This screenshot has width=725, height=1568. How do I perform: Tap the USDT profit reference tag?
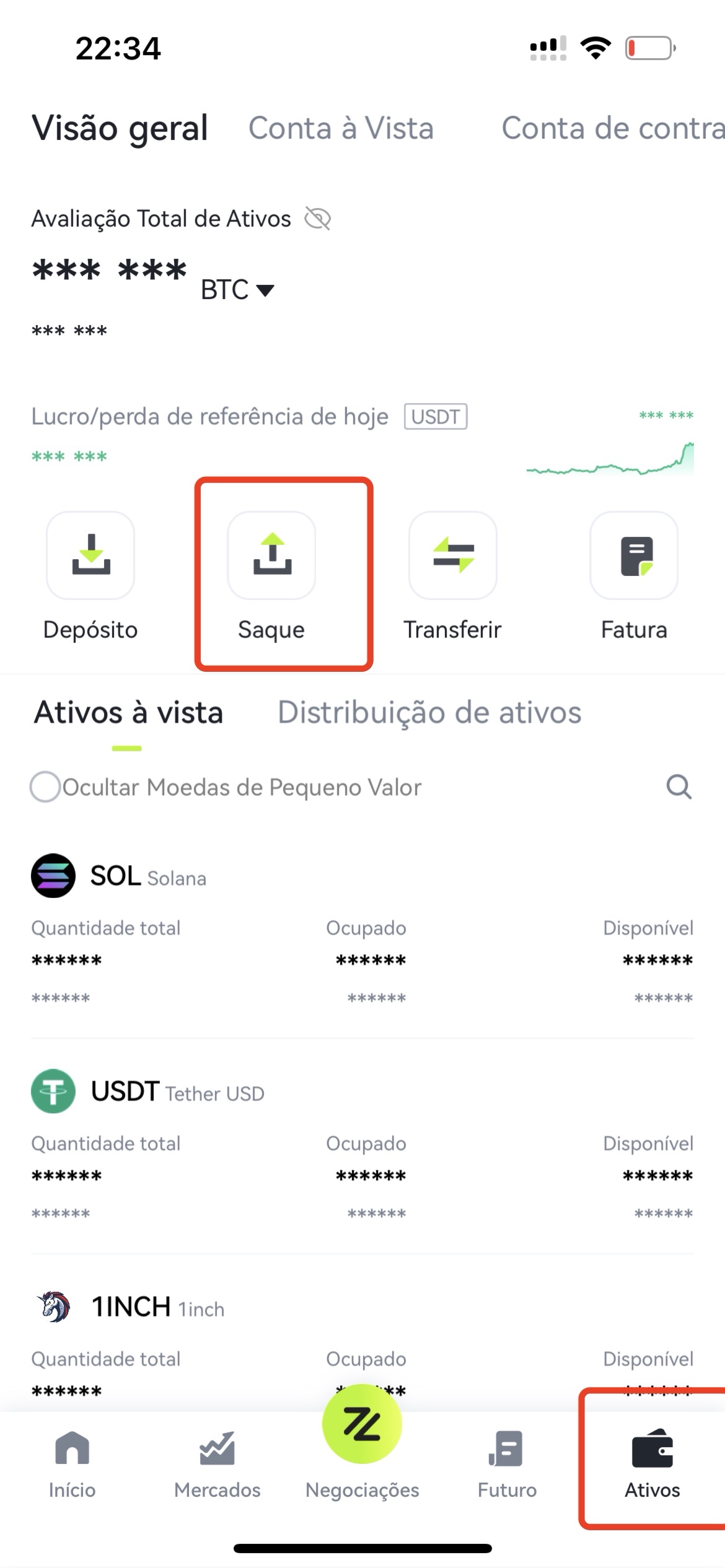[x=436, y=416]
